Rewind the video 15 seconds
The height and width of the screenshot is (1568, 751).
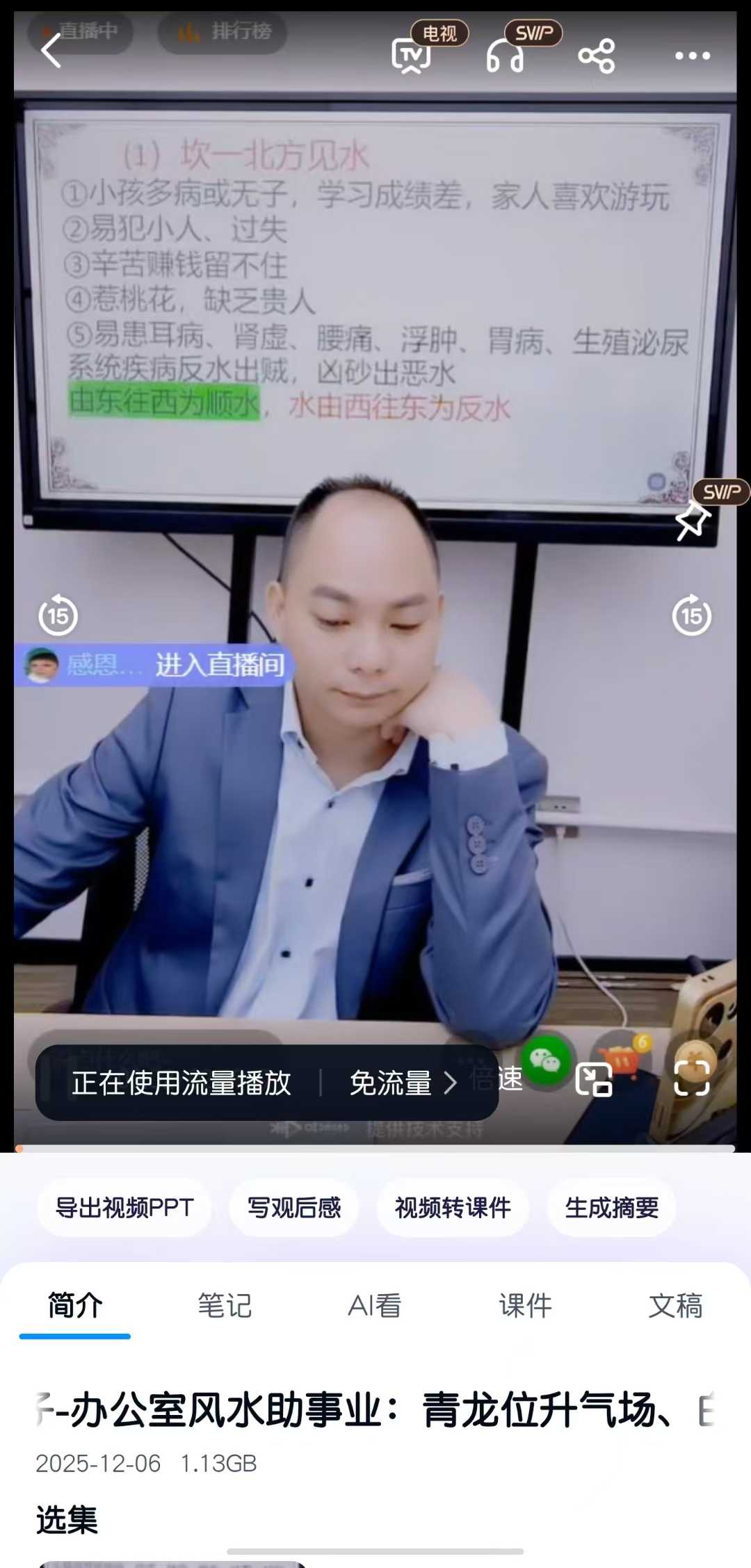point(58,615)
